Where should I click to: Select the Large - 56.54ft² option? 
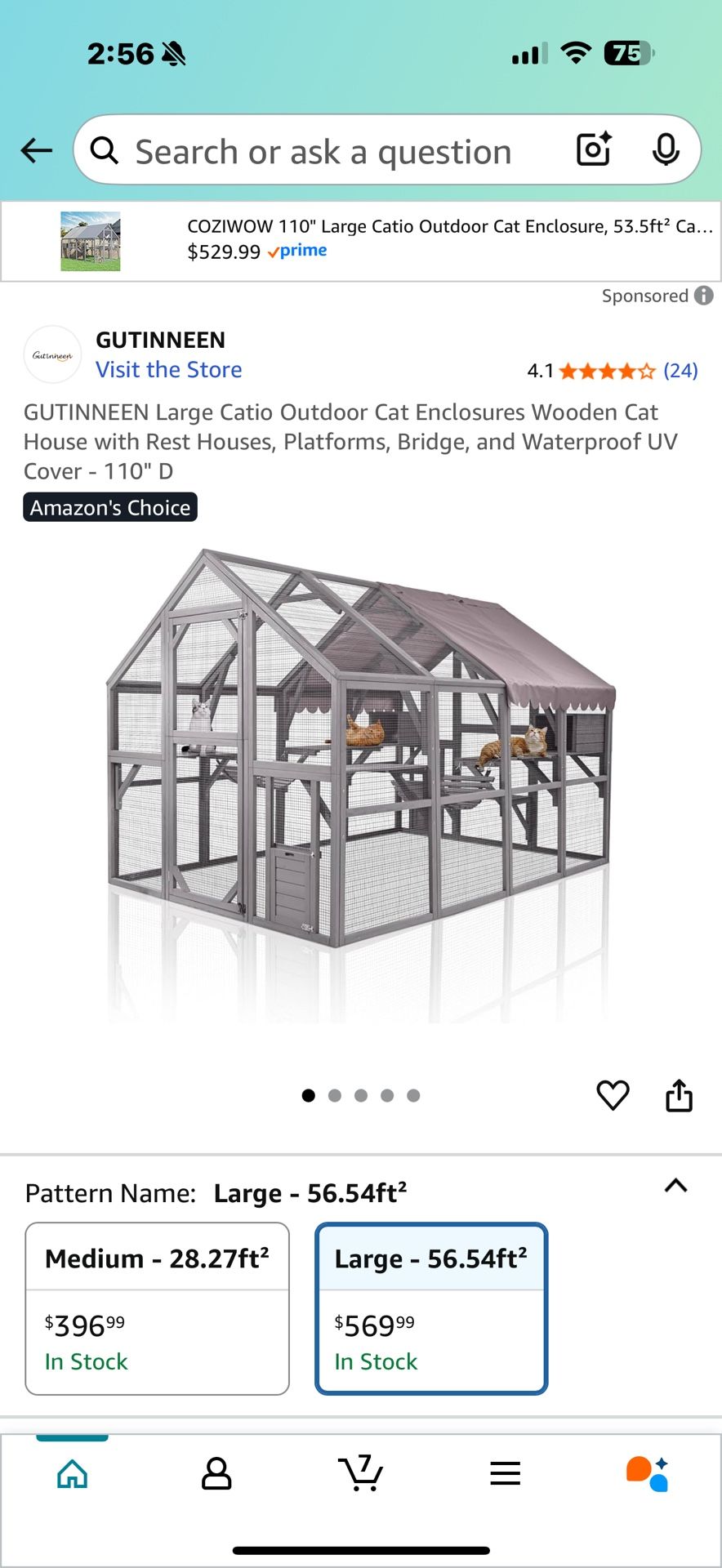[431, 1308]
